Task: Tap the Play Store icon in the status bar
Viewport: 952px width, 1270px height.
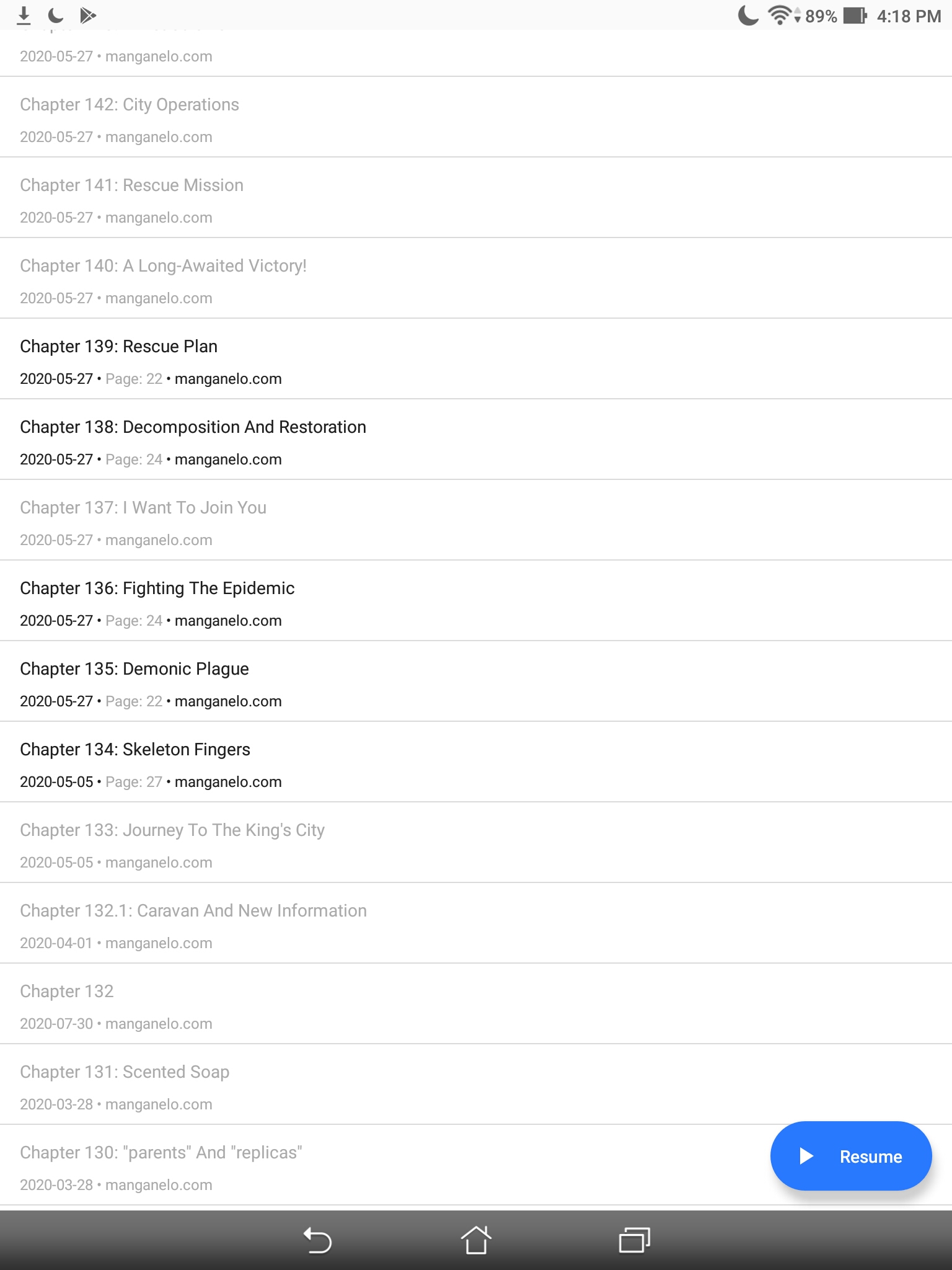Action: coord(88,16)
